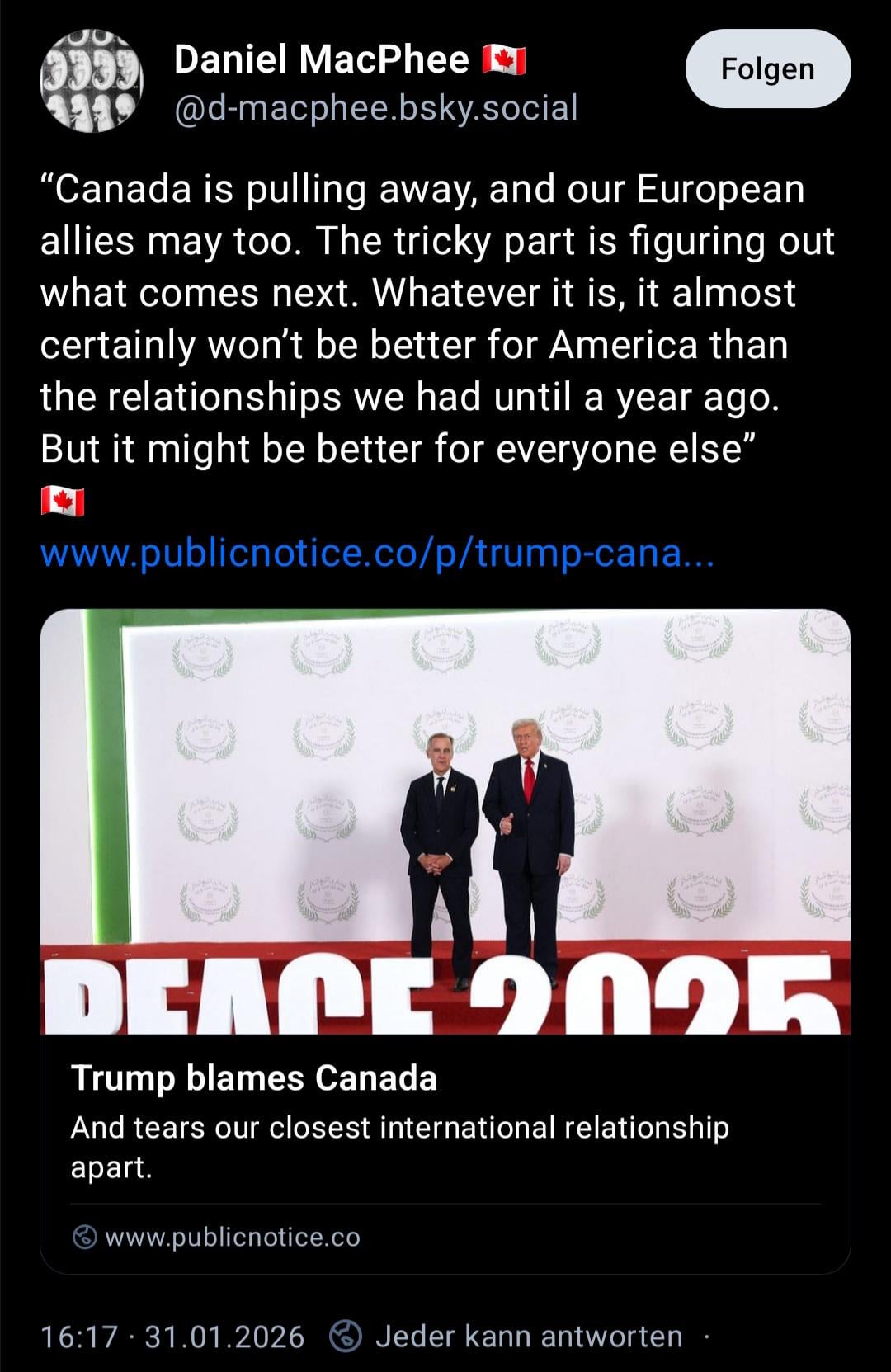This screenshot has height=1372, width=891.
Task: Open the www.publicnotice.co/p/trump-cana... link
Action: (x=377, y=553)
